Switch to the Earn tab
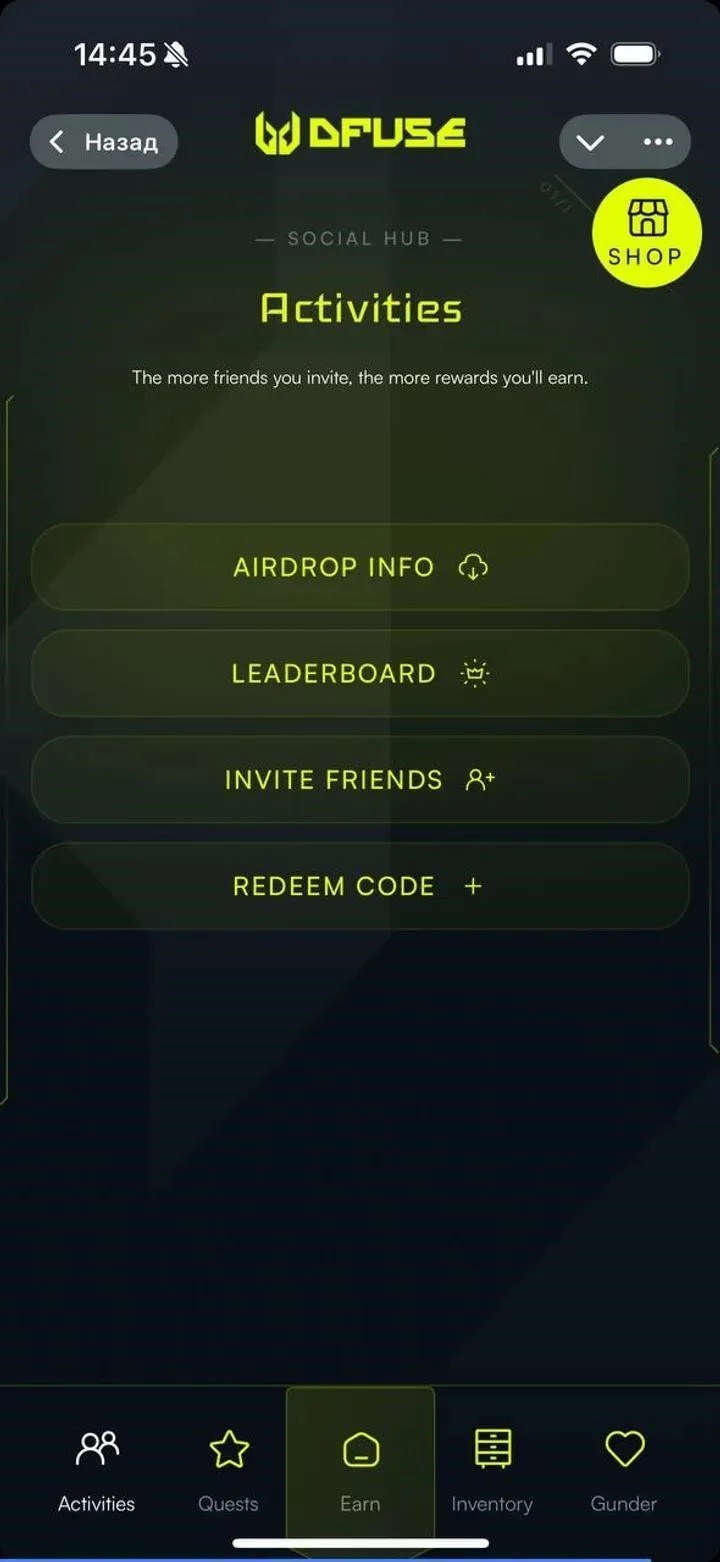This screenshot has width=720, height=1562. [360, 1470]
